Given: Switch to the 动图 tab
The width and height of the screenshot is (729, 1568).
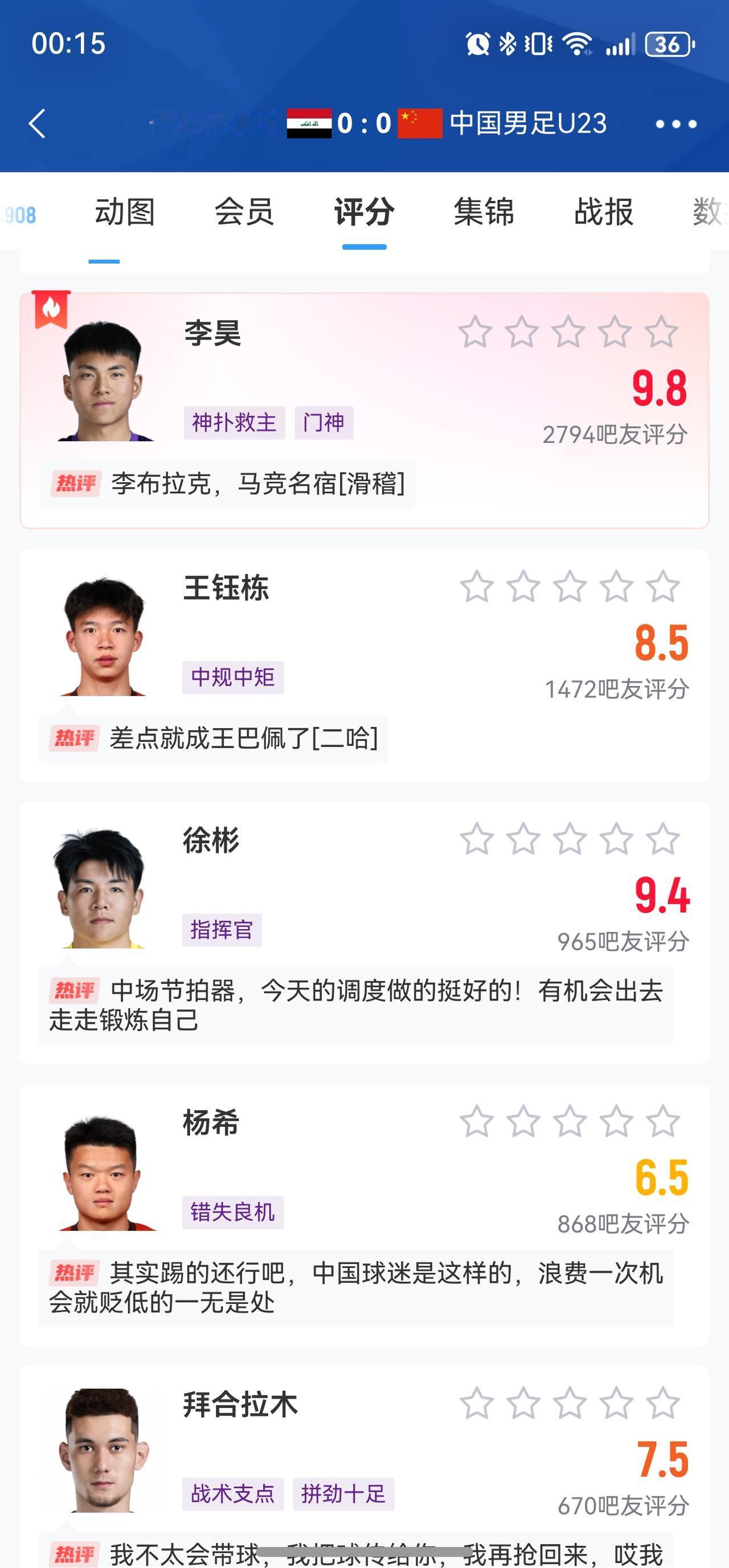Looking at the screenshot, I should pos(125,212).
